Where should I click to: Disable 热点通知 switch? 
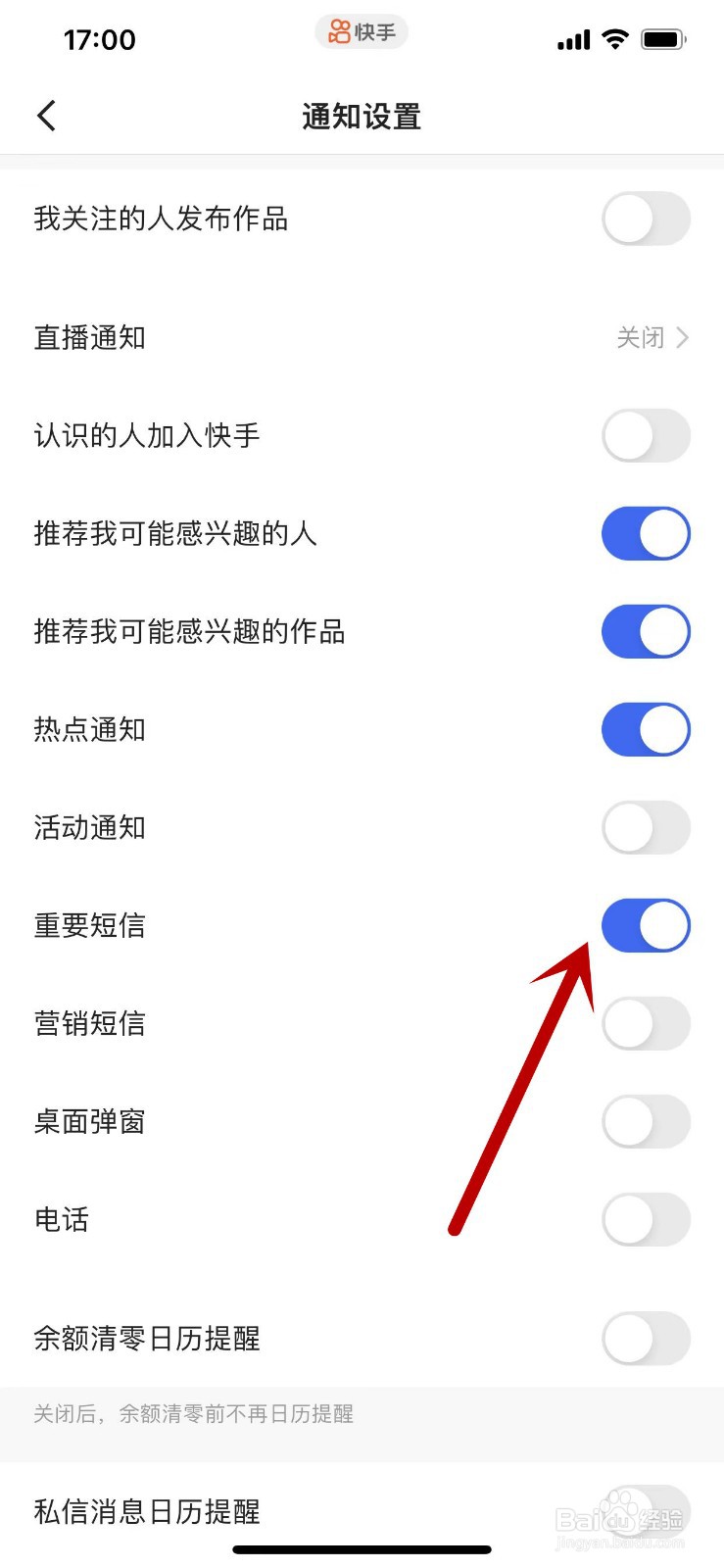[646, 729]
